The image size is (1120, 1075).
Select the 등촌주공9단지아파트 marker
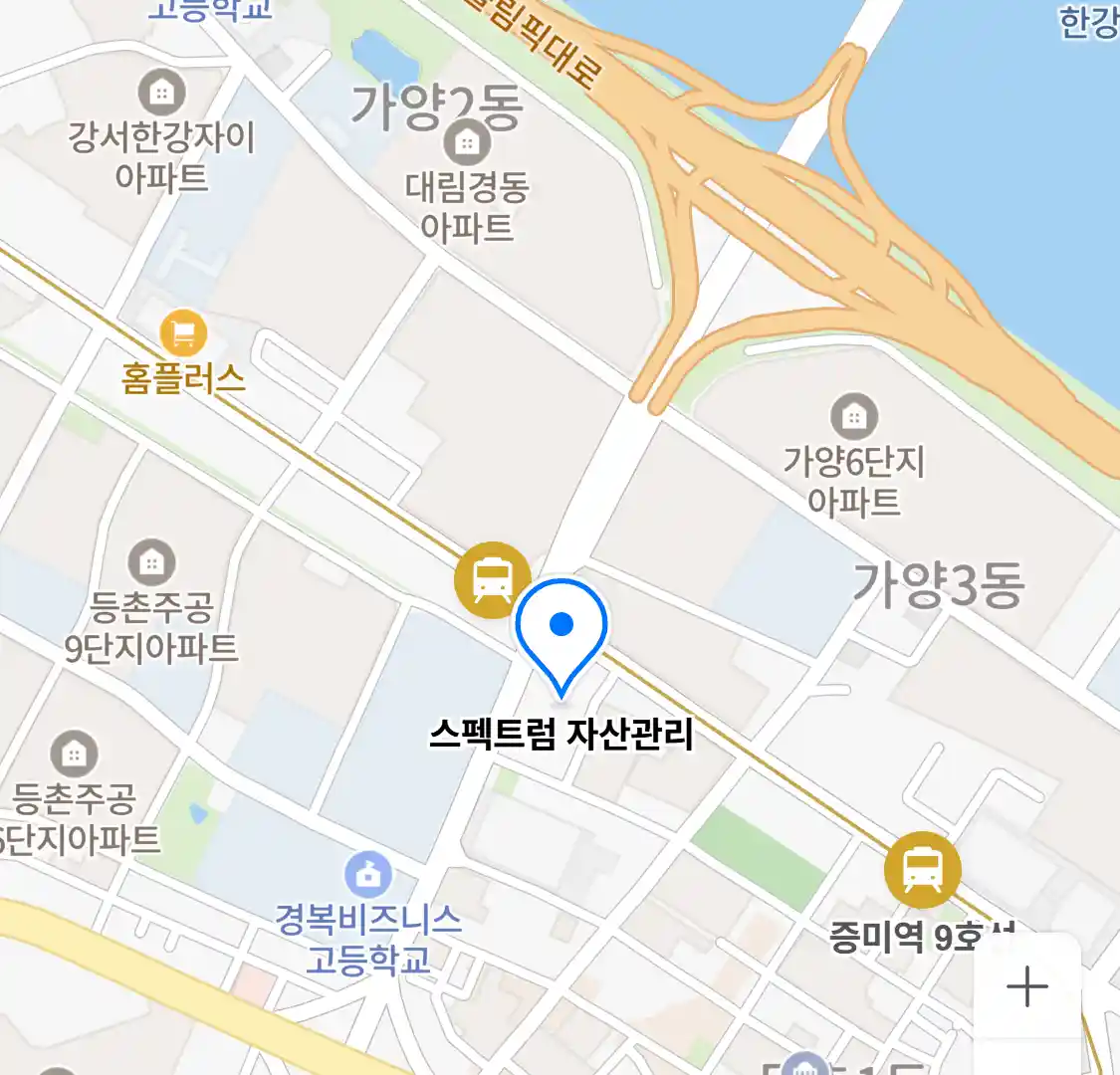151,562
